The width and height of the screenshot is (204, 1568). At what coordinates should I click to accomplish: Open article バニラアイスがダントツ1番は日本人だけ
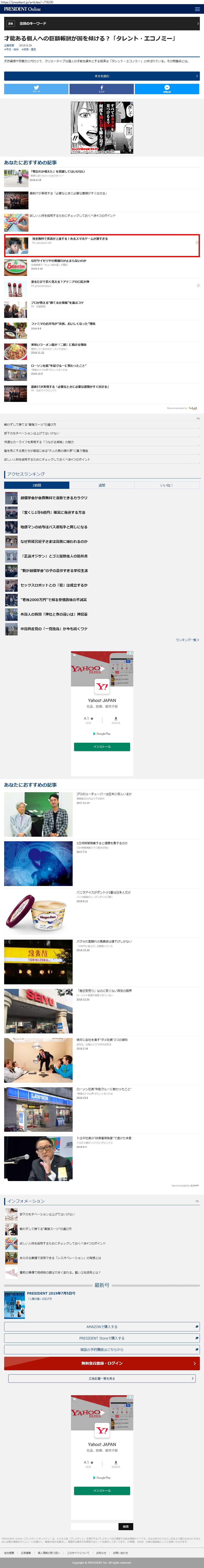click(x=103, y=892)
